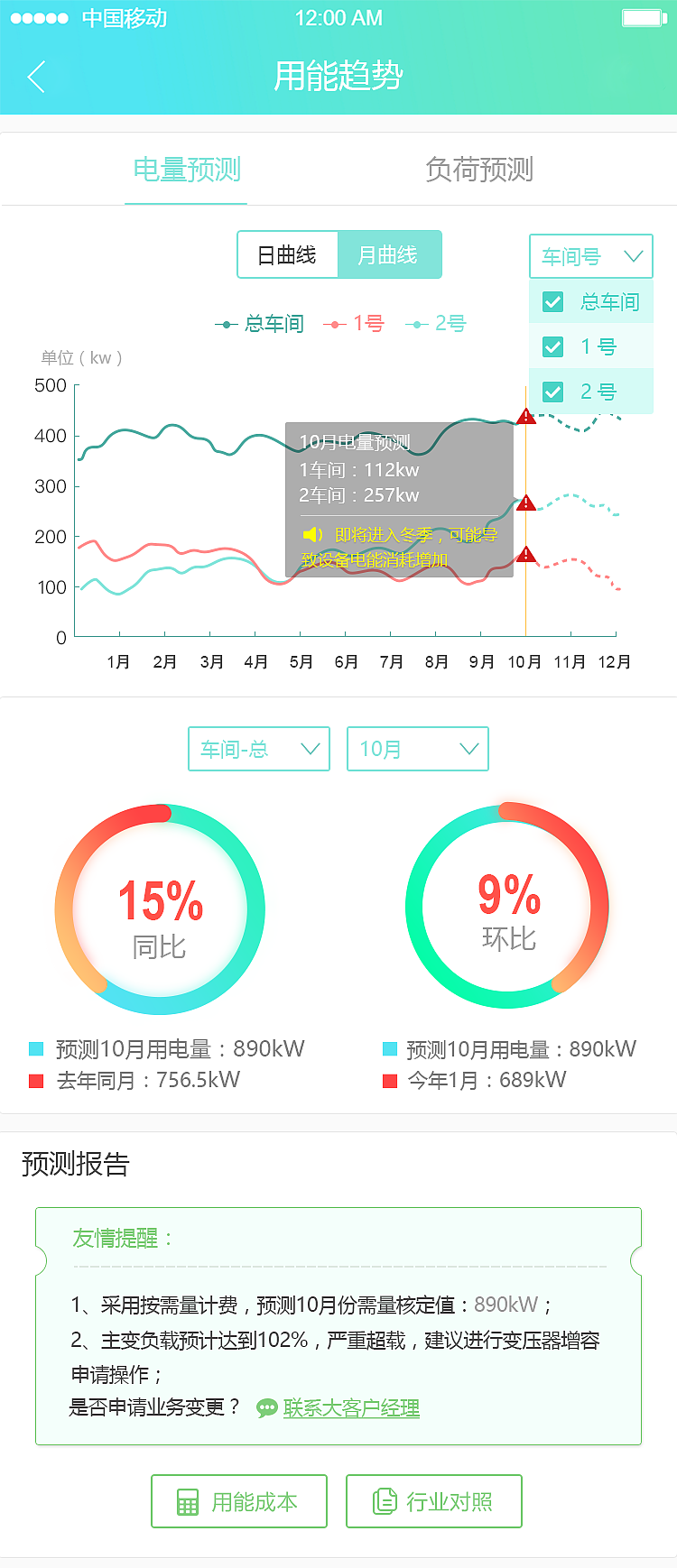This screenshot has width=677, height=1568.
Task: Click the cyan legend swatch for 预测10月用电量
Action: coord(32,1048)
